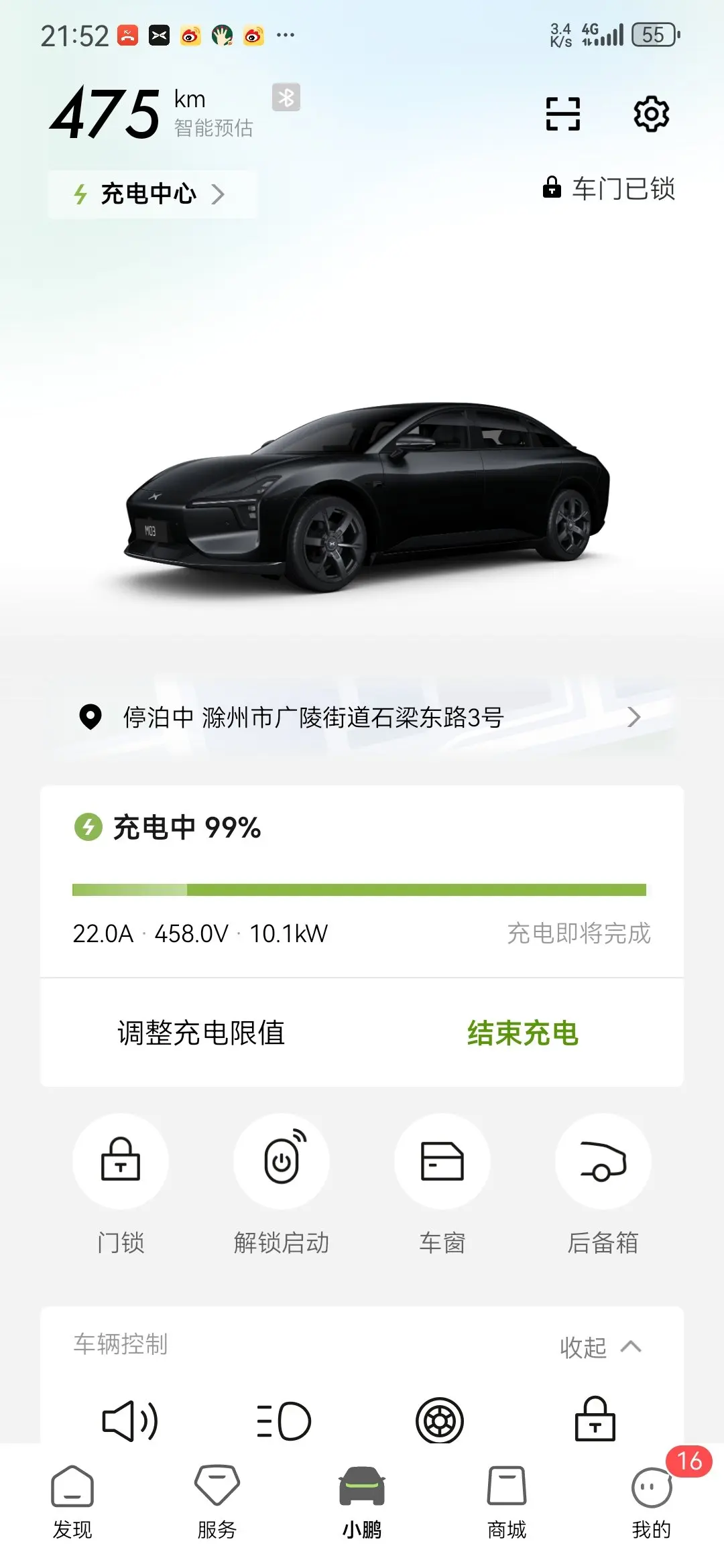Tap the horn speaker icon
This screenshot has height=1568, width=724.
point(129,1421)
